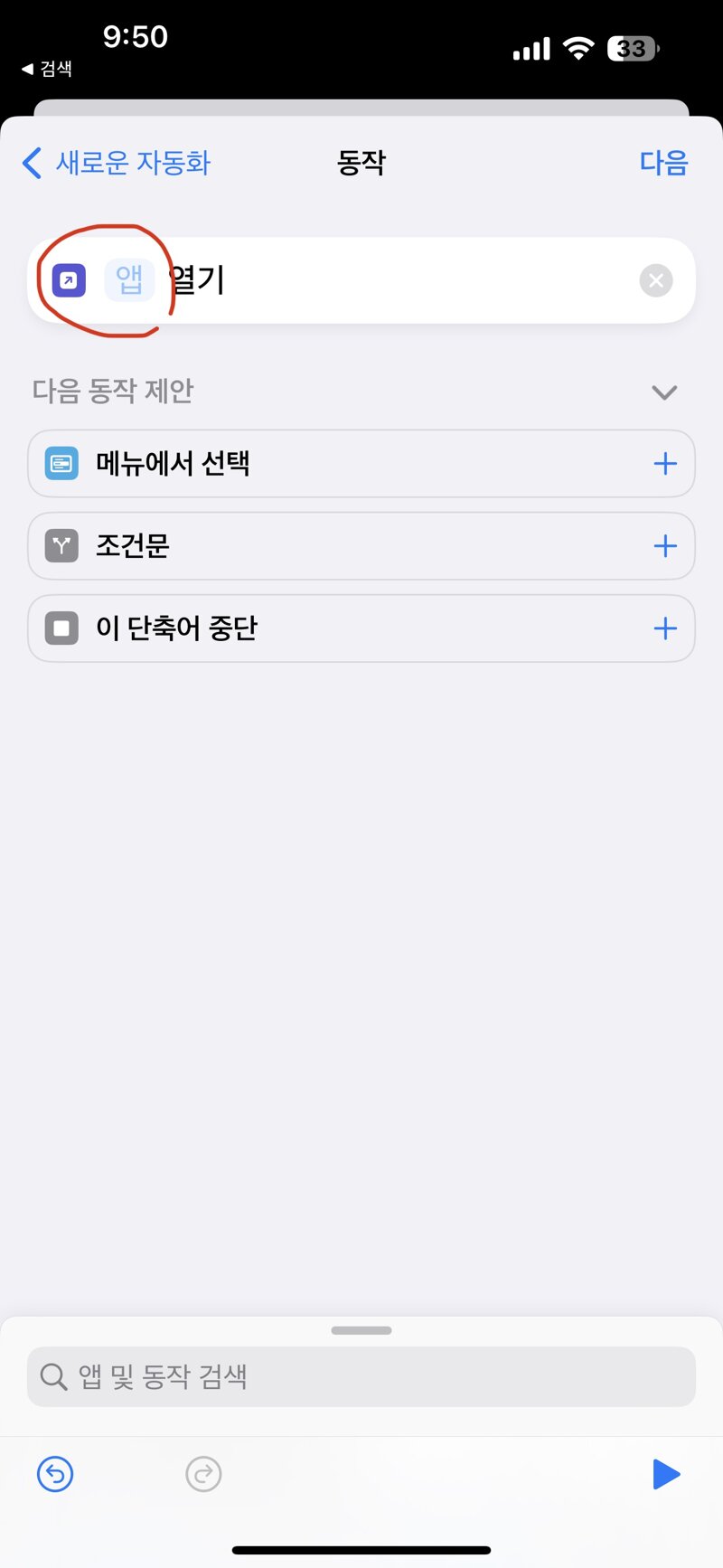Go back to 새로운 자동화

(116, 163)
